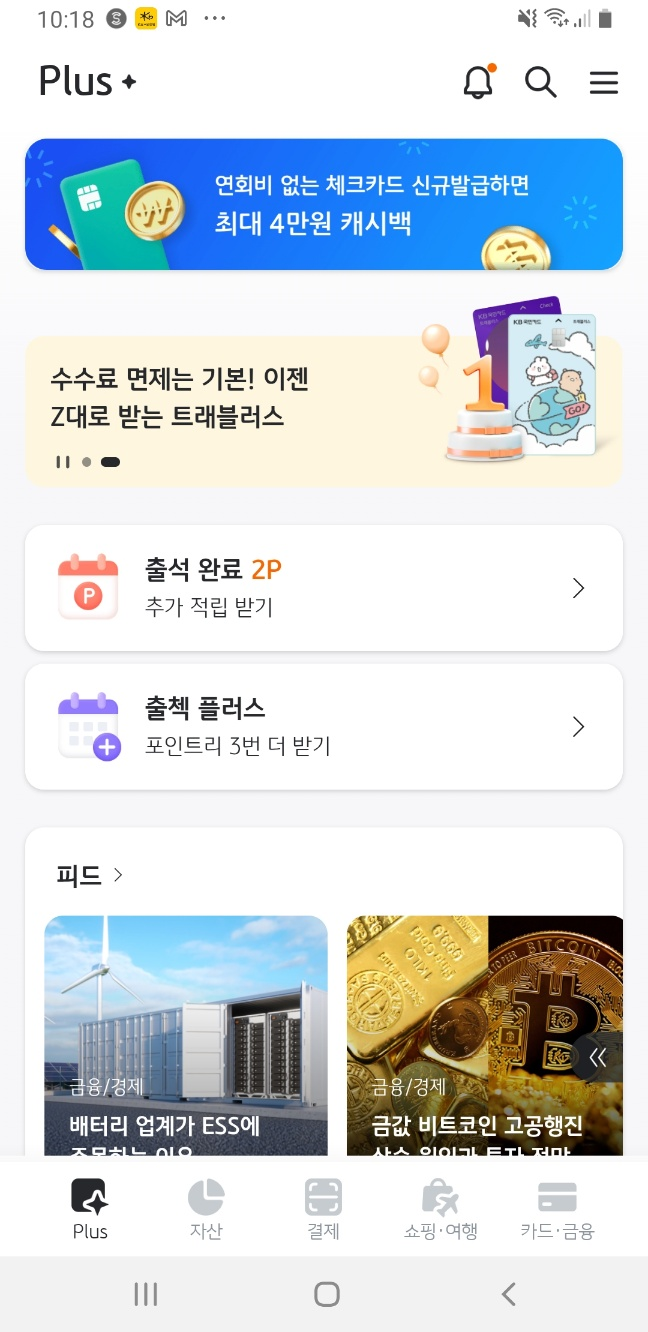
Task: Open the search icon
Action: click(x=541, y=82)
